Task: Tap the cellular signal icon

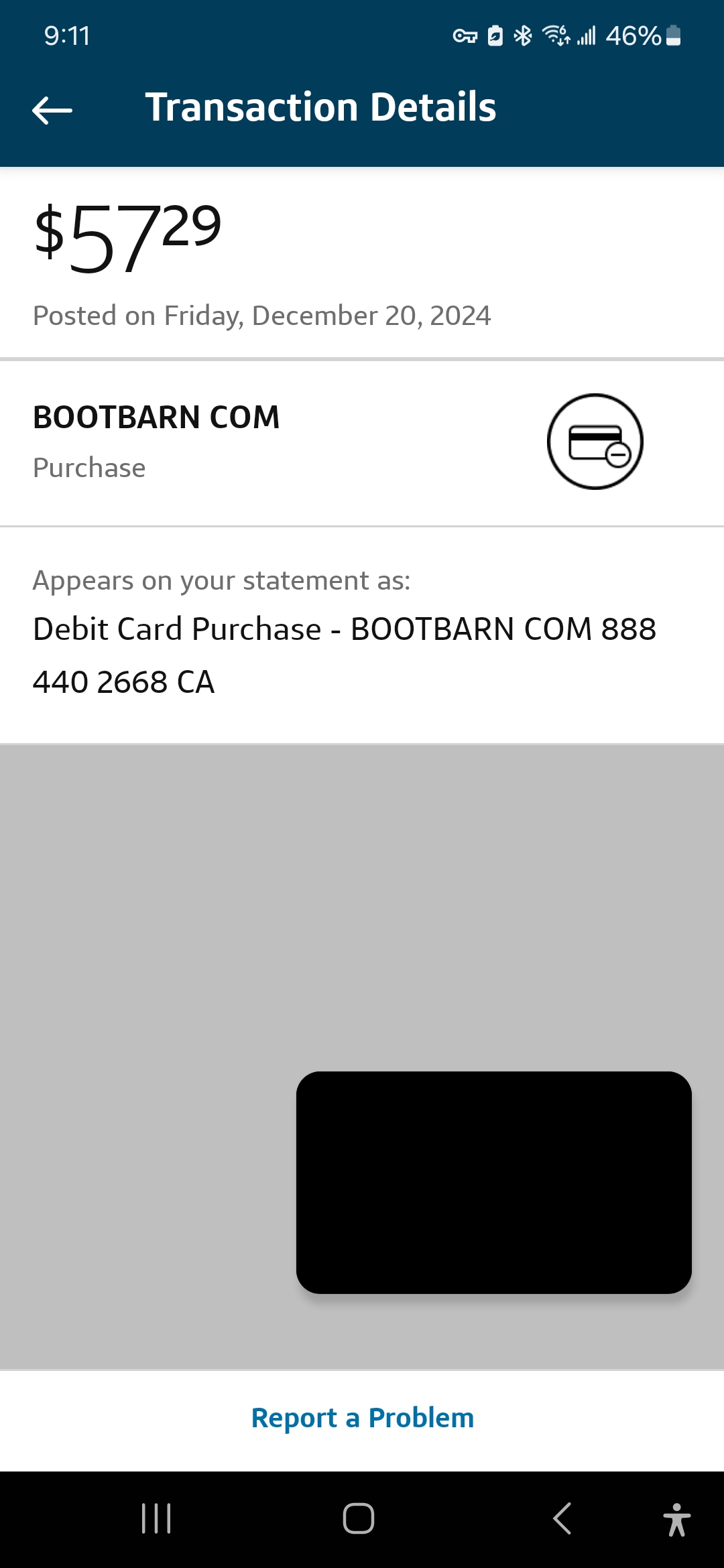Action: [x=587, y=37]
